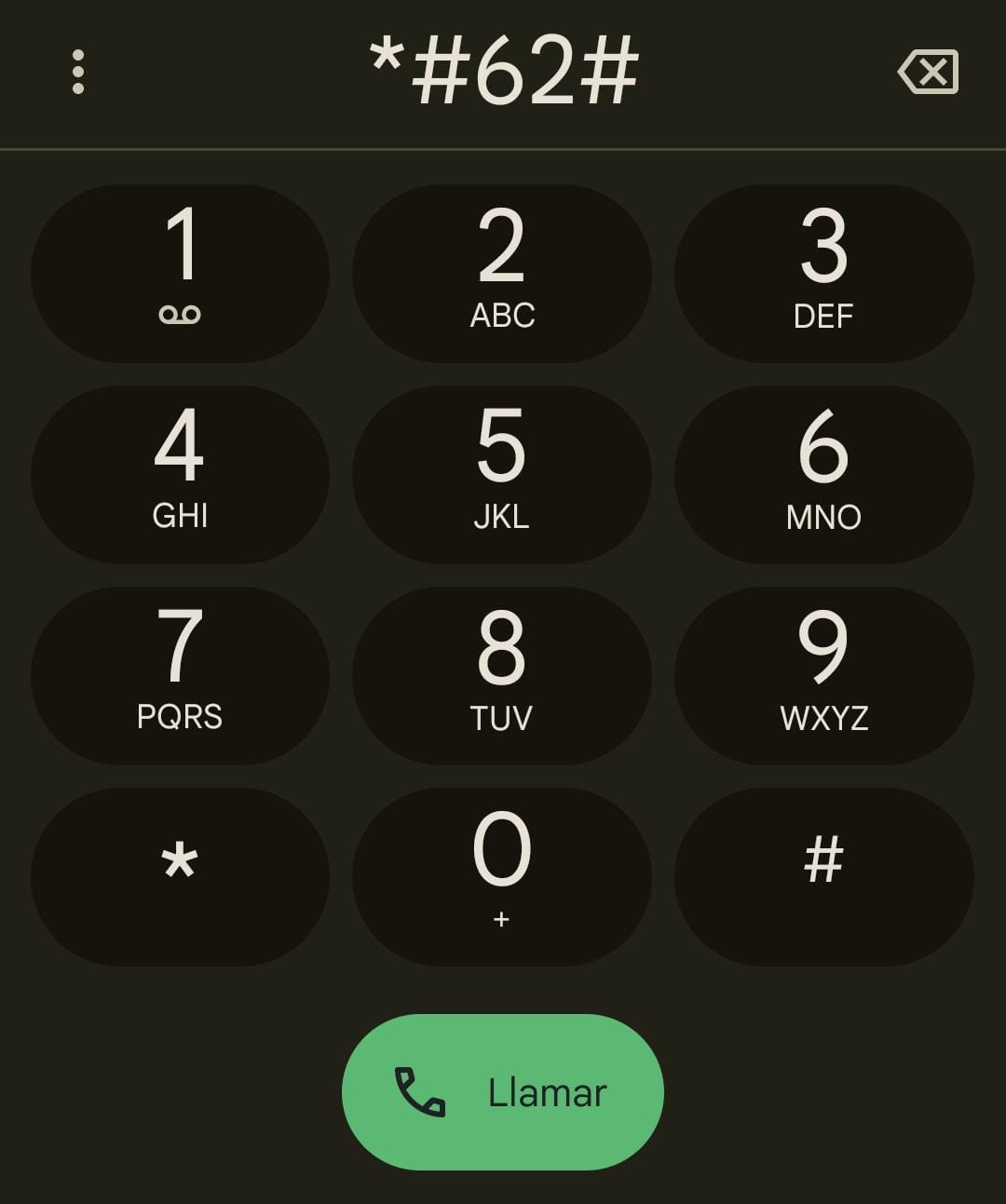Delete the last character with backspace
Image resolution: width=1006 pixels, height=1204 pixels.
929,72
